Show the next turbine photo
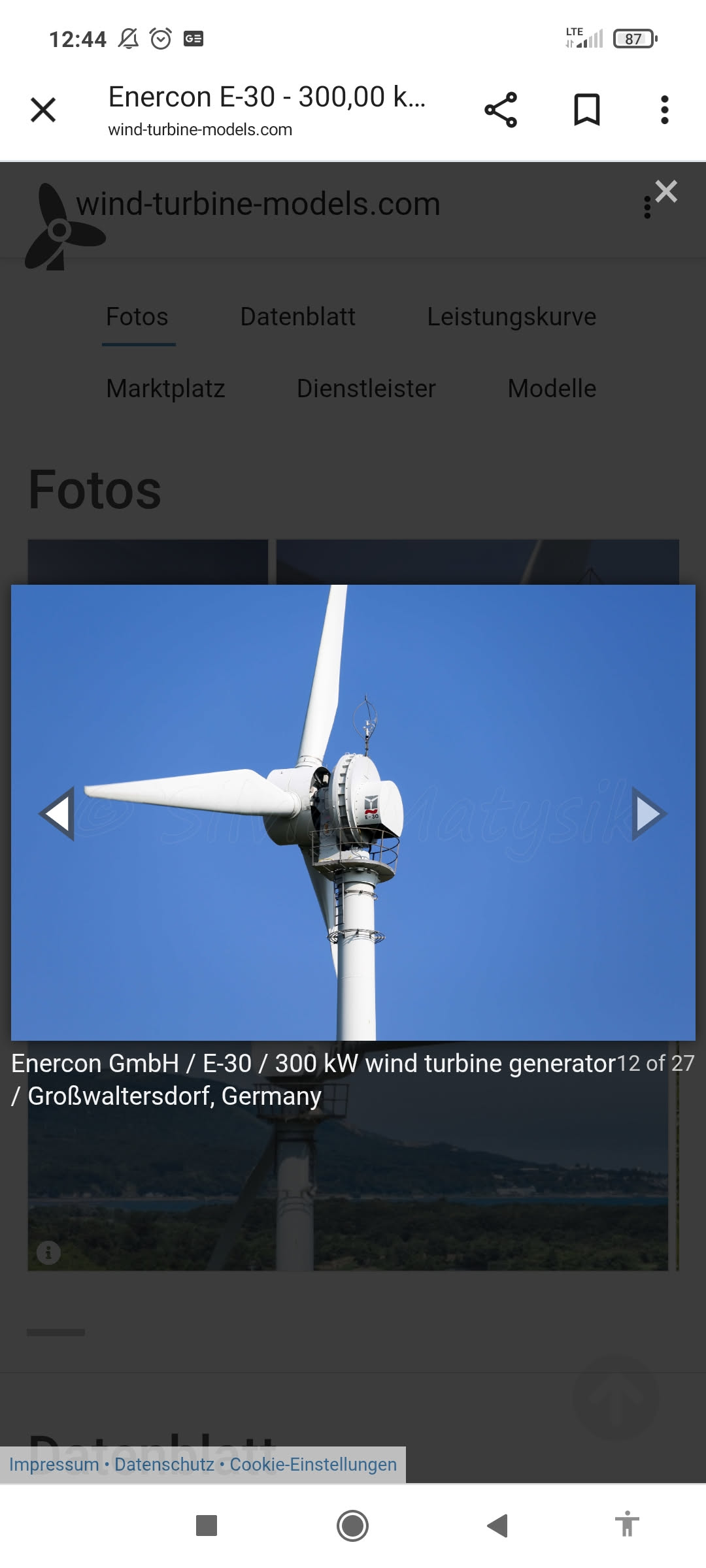The width and height of the screenshot is (706, 1568). coord(648,813)
